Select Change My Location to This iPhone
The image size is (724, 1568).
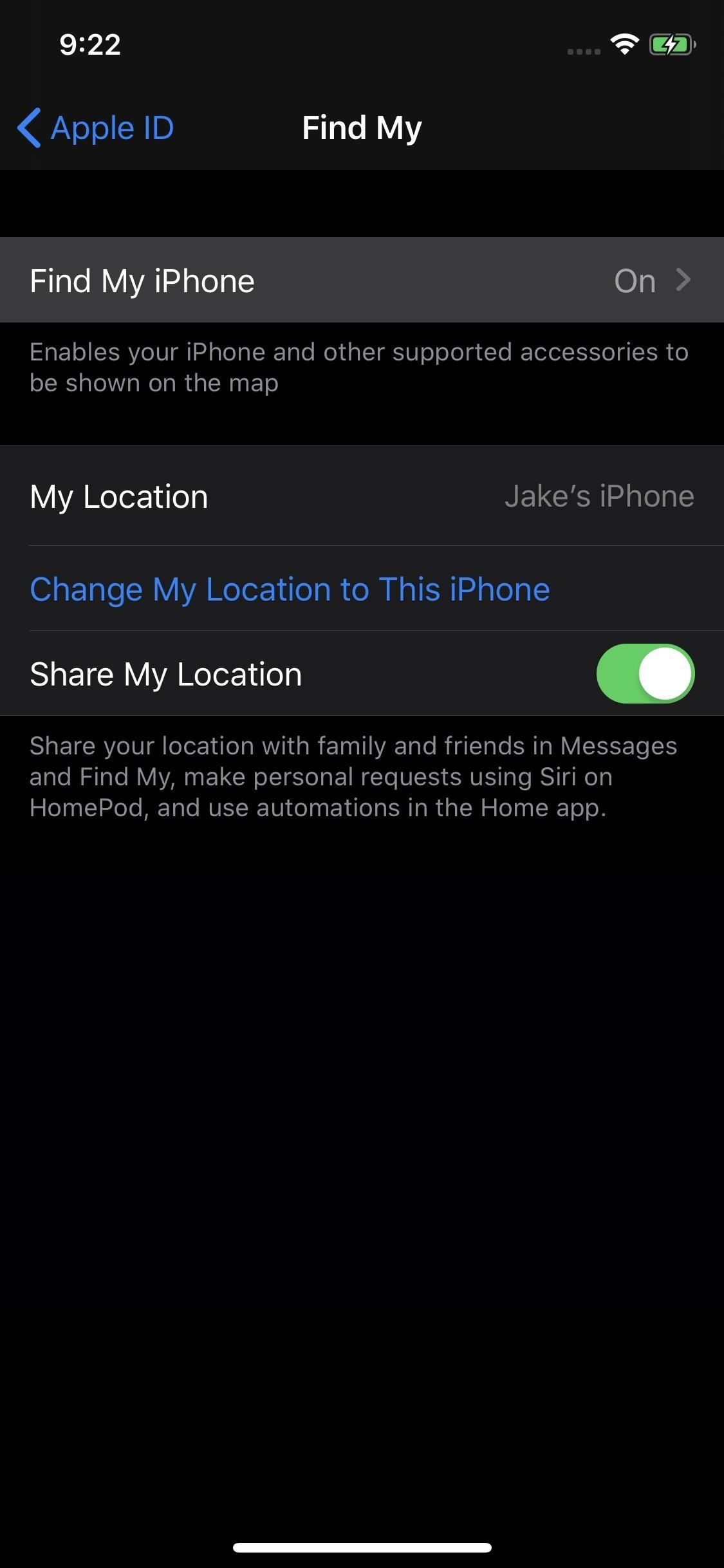290,588
